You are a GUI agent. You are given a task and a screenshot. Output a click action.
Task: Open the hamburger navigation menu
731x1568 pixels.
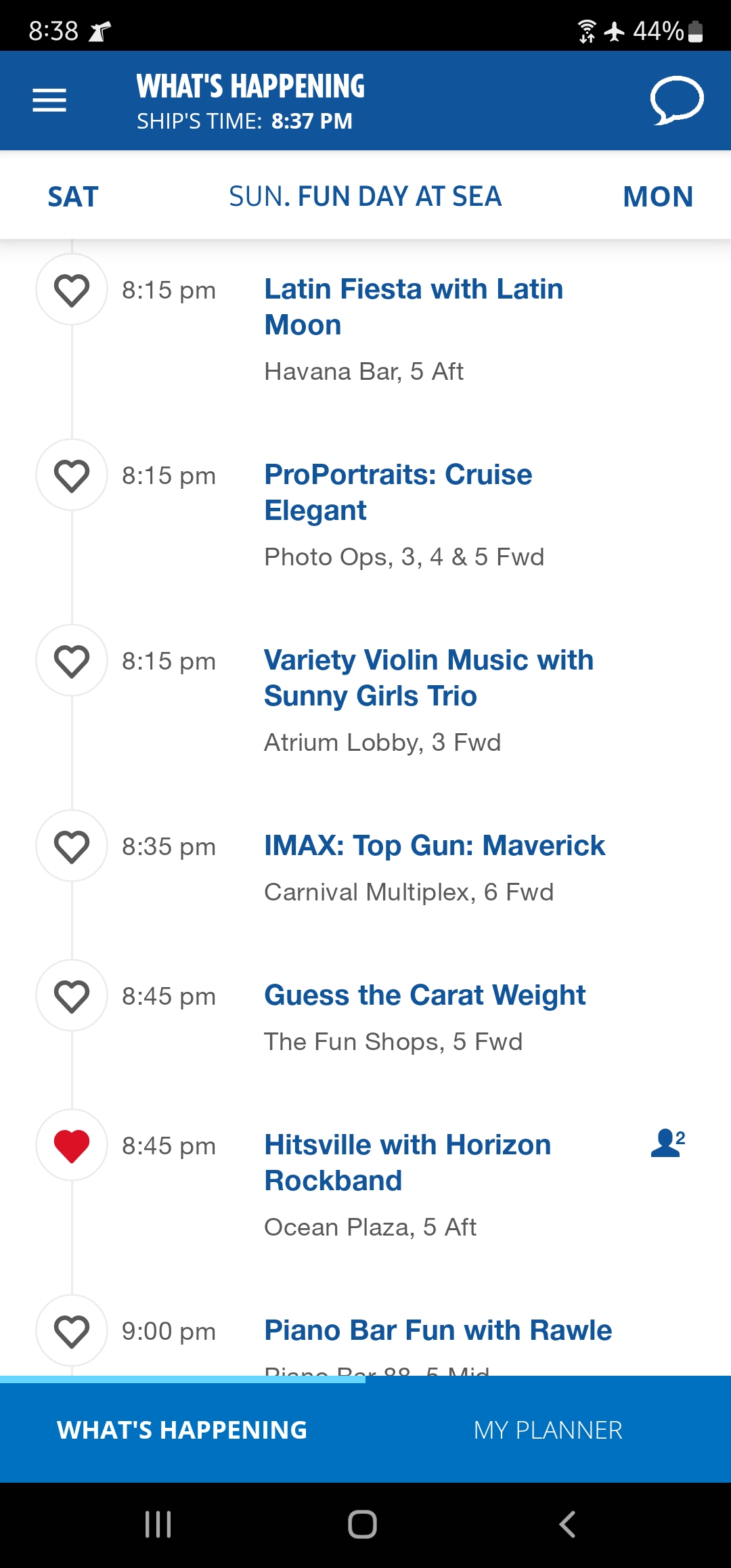pyautogui.click(x=49, y=101)
